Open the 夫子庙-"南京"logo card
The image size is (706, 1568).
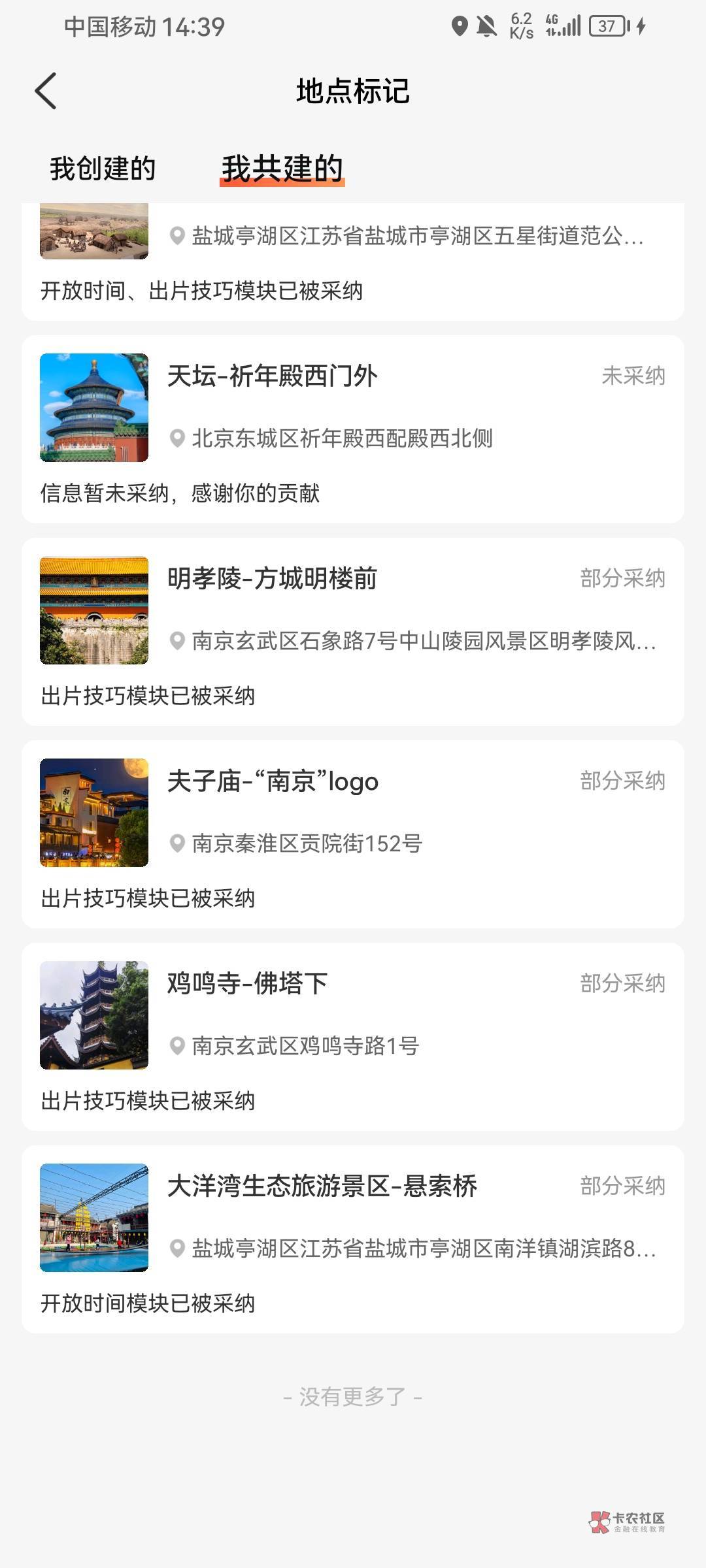[353, 834]
